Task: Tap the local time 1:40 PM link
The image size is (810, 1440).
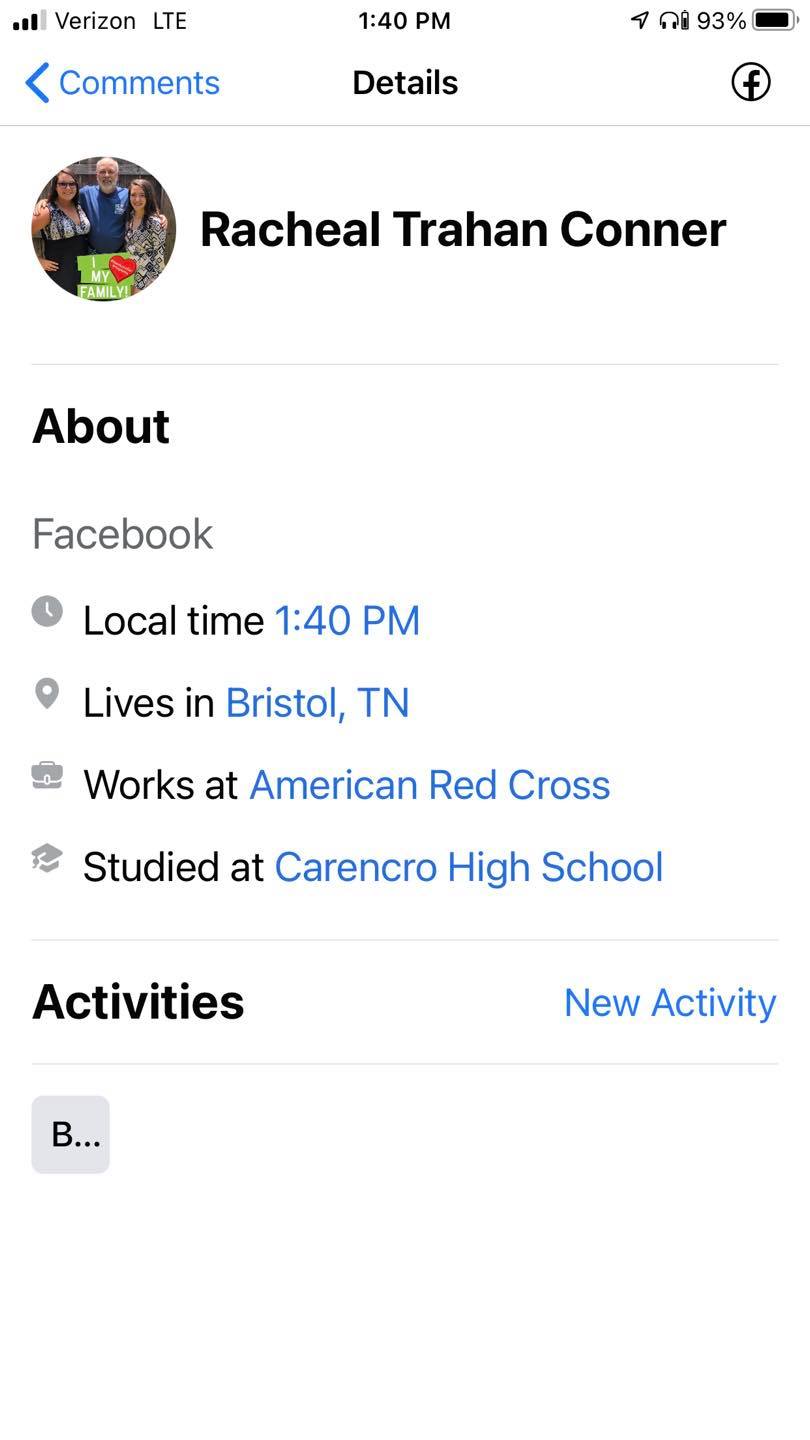Action: pyautogui.click(x=347, y=621)
